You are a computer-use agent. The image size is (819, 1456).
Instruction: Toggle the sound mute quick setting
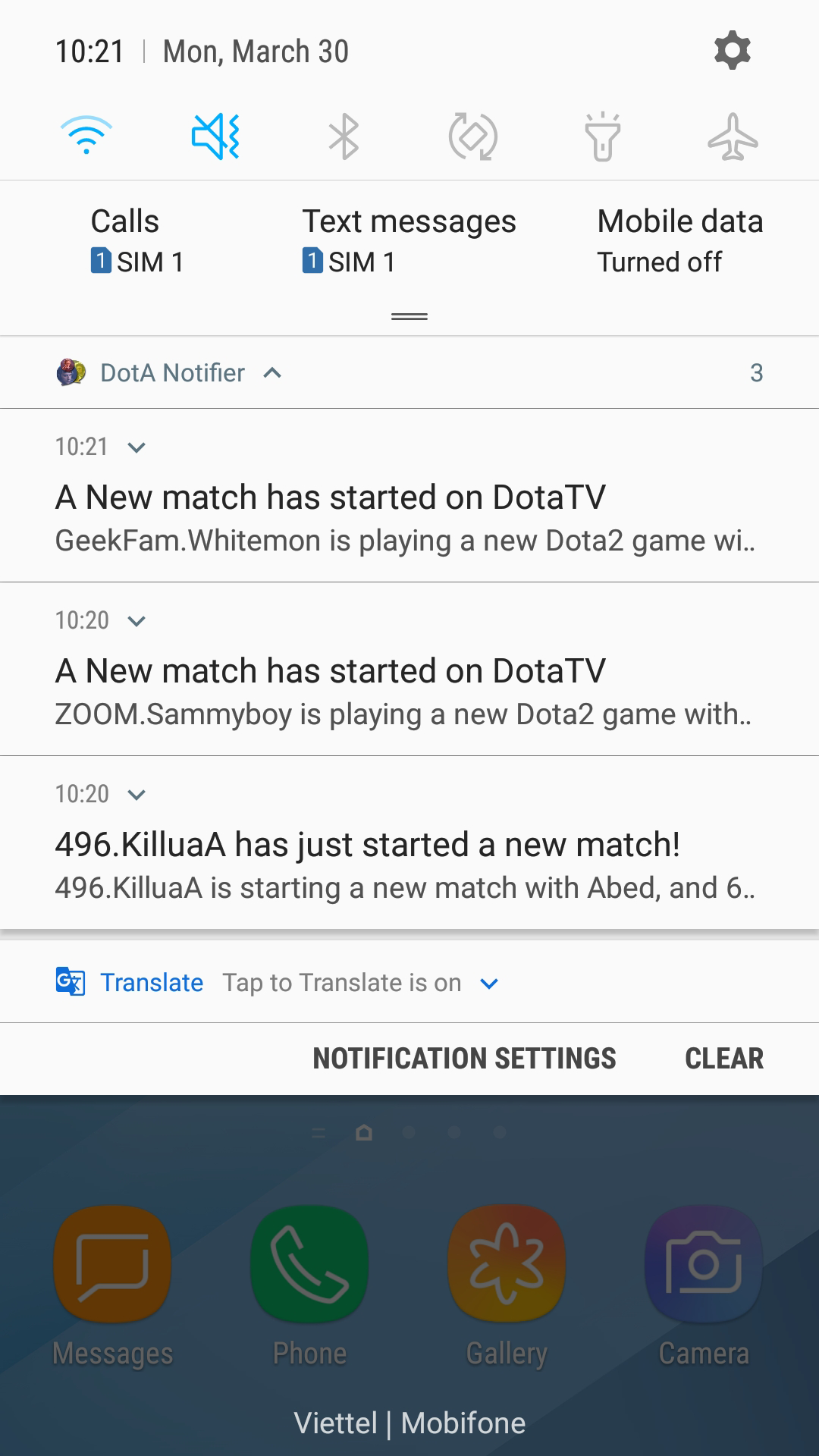pyautogui.click(x=215, y=137)
